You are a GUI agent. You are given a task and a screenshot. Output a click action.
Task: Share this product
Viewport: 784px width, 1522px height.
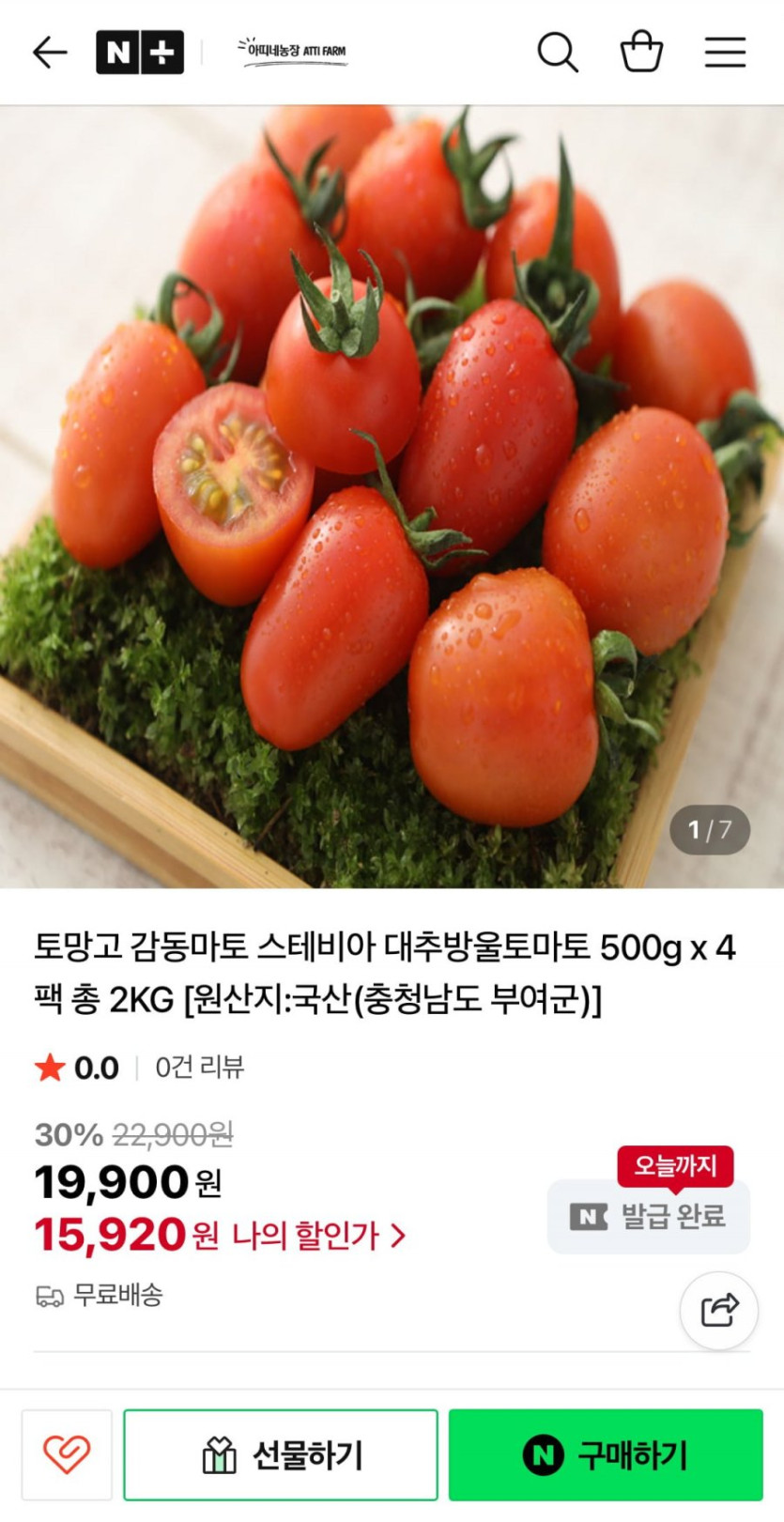click(x=719, y=1310)
